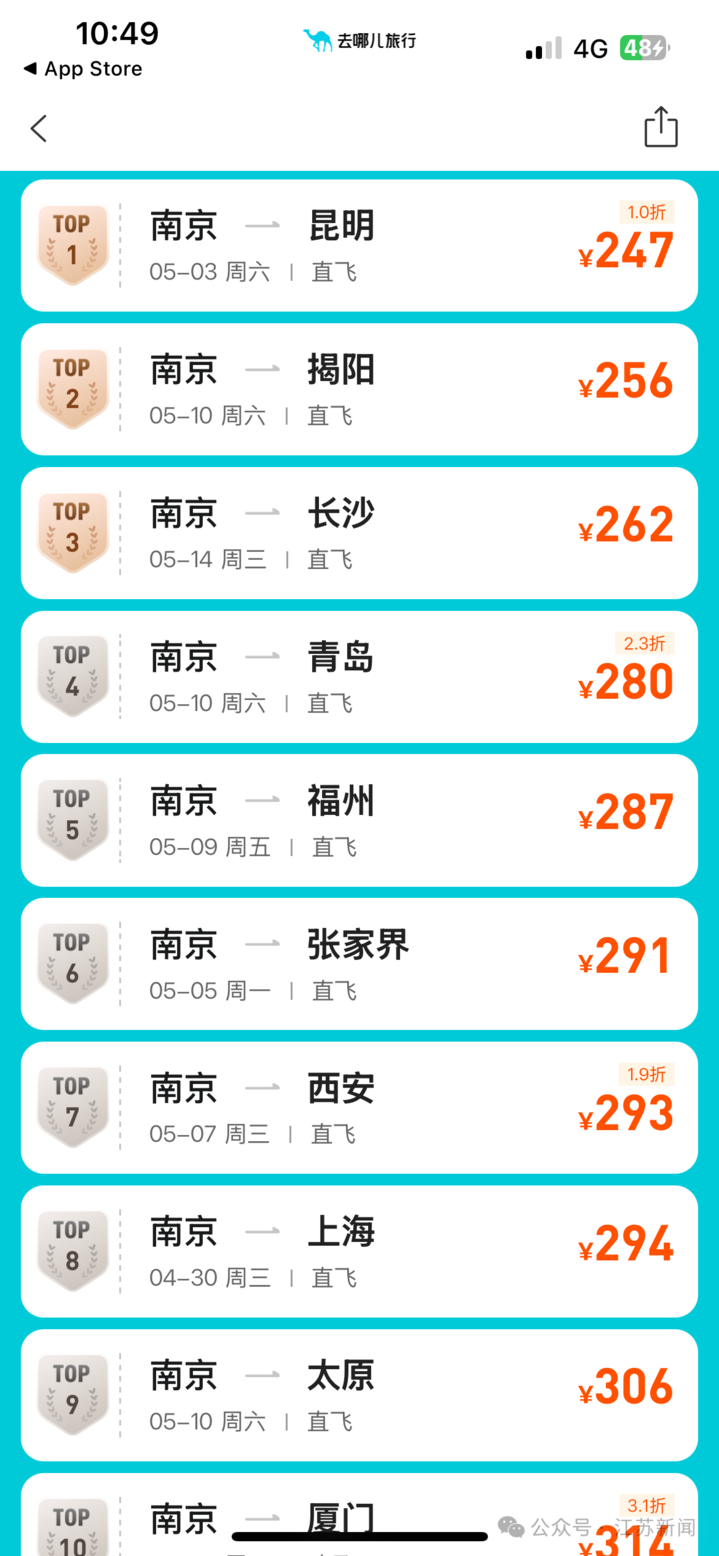Open the 南京 to 西安 flight deal
Screen dimensions: 719x1556
coord(359,1107)
